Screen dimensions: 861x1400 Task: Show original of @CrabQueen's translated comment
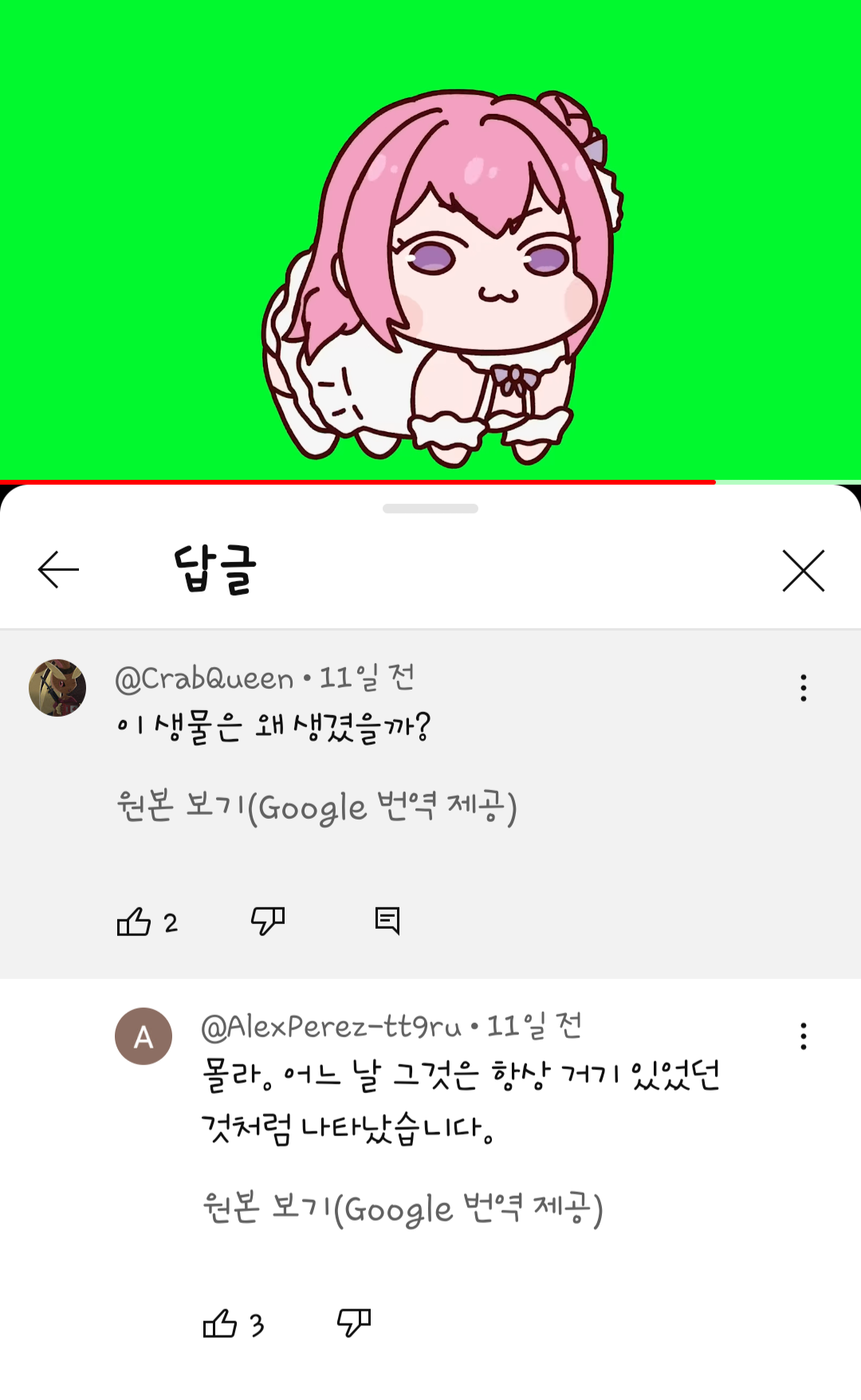tap(316, 807)
